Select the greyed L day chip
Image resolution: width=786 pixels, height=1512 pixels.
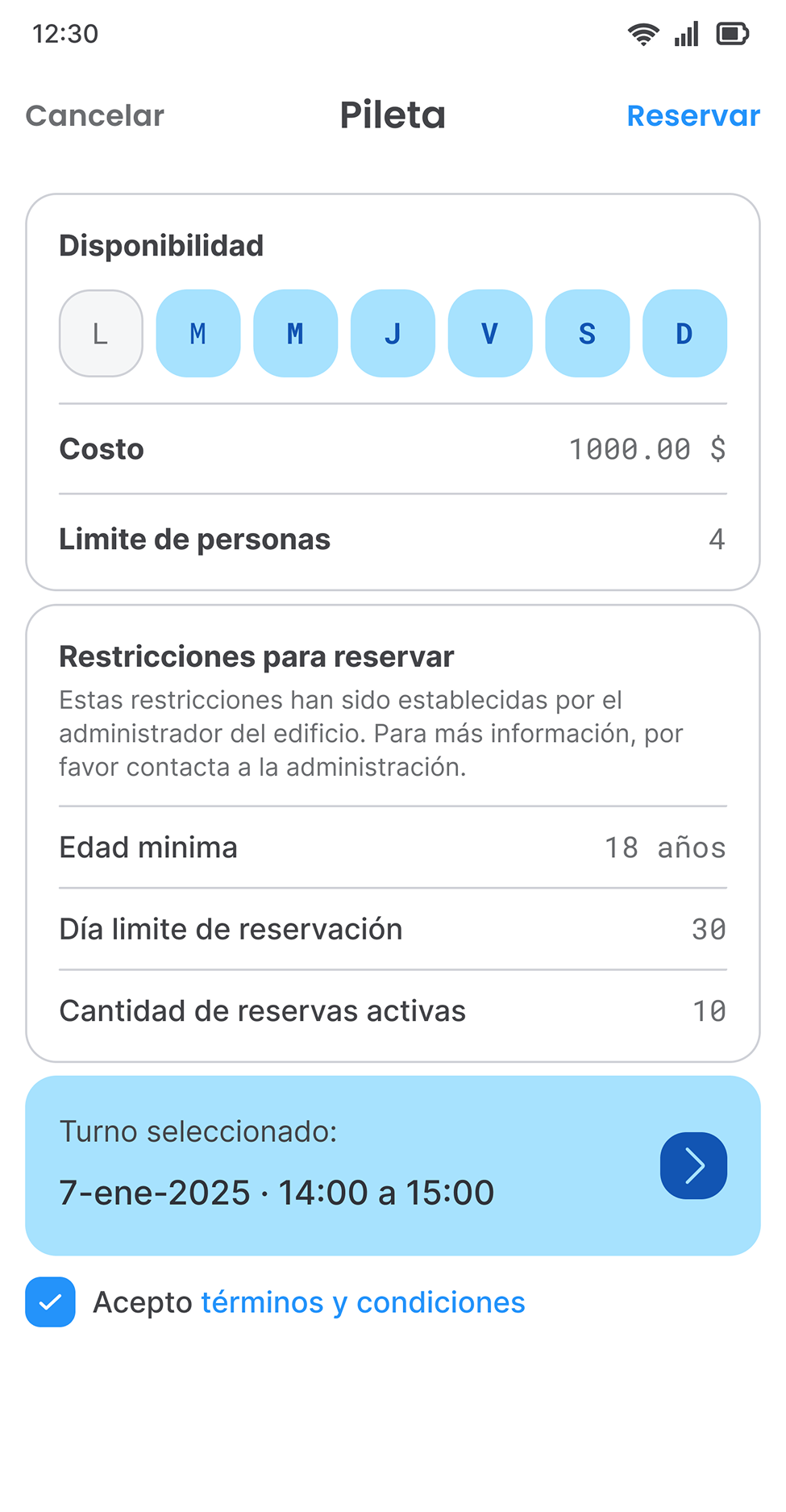click(x=101, y=333)
